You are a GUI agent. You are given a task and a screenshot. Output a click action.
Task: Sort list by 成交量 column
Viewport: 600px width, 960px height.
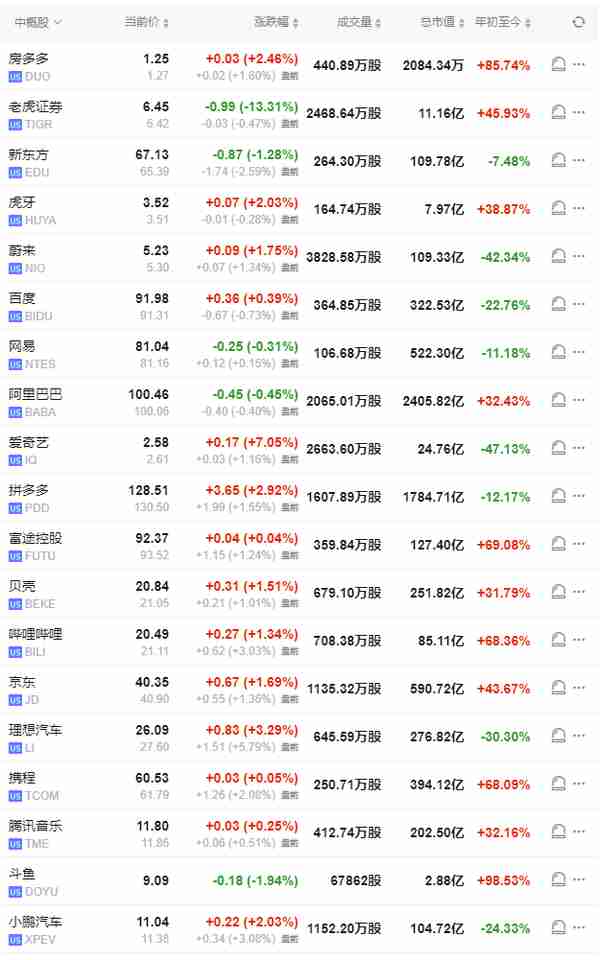pos(359,23)
